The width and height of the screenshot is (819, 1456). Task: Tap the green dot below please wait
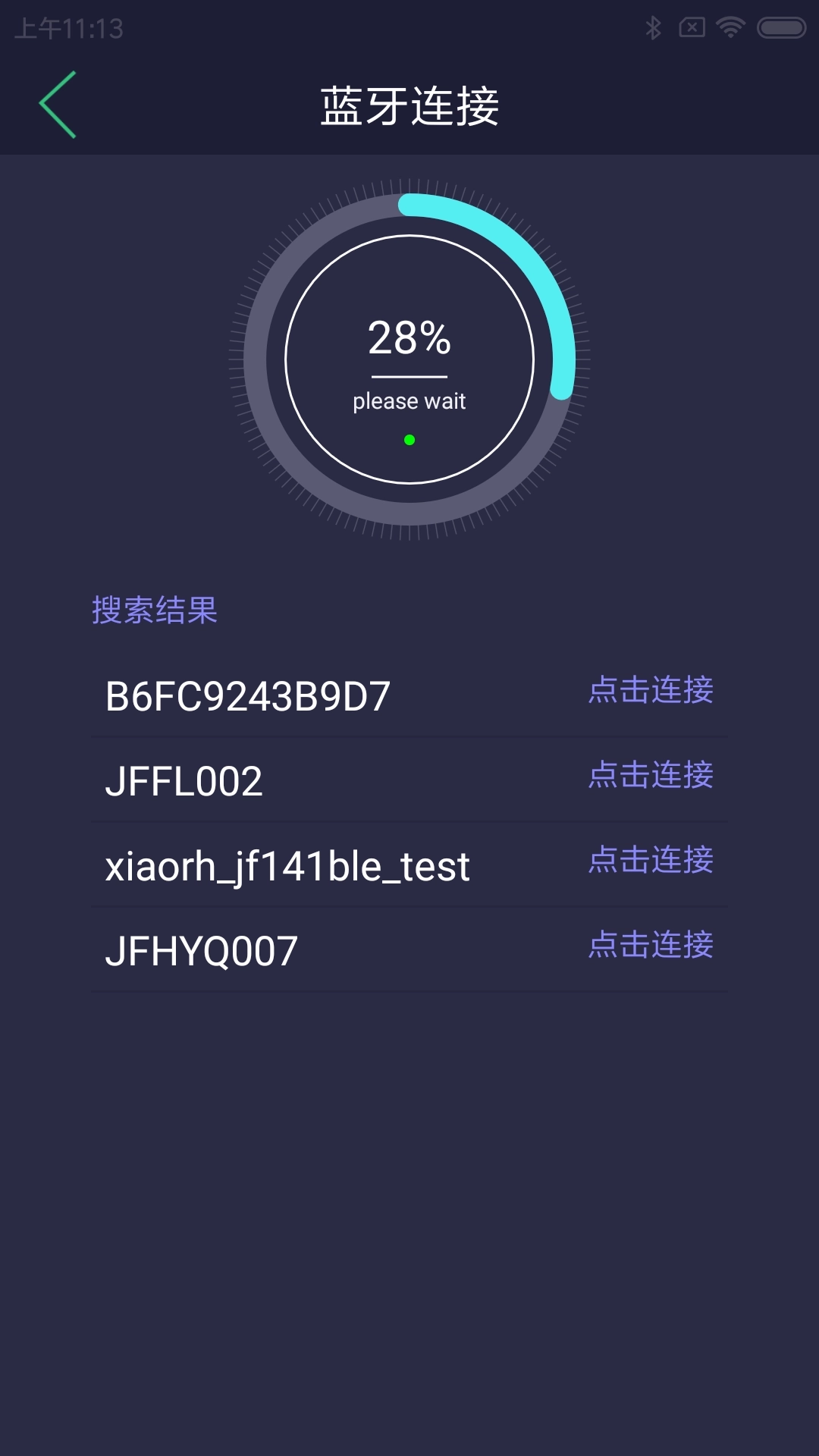click(x=409, y=438)
